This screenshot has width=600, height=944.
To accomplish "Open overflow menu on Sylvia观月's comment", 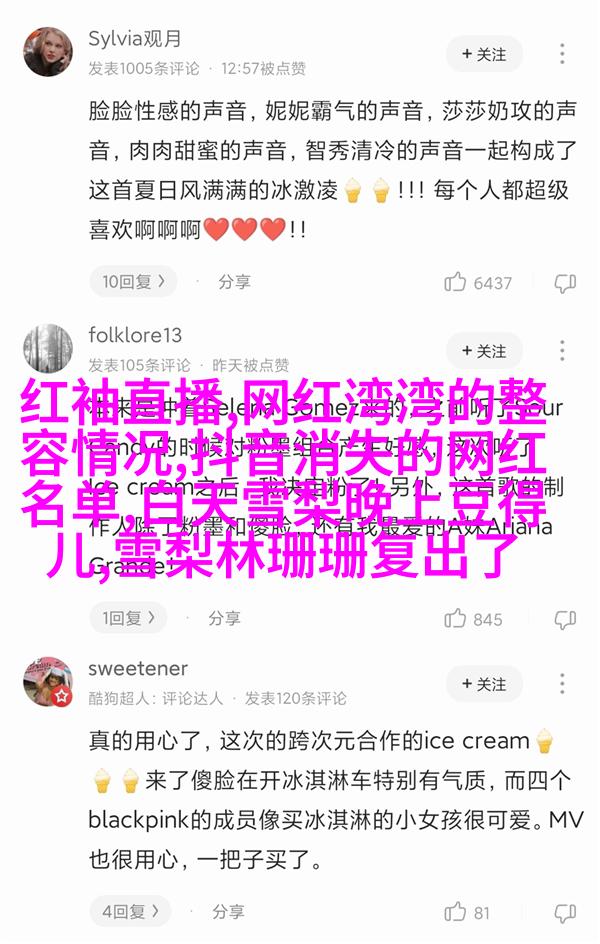I will (564, 52).
